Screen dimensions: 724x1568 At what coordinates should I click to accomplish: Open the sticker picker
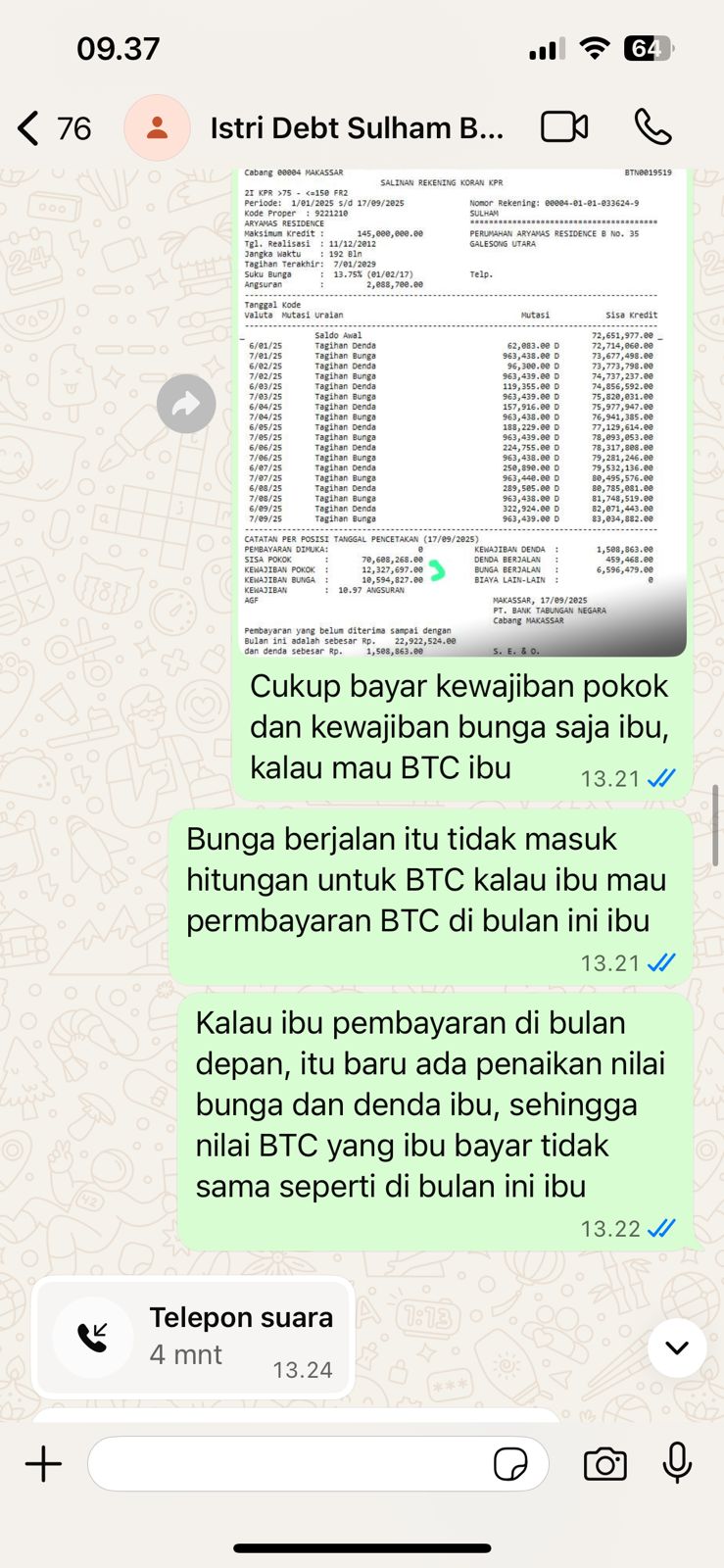[510, 1464]
